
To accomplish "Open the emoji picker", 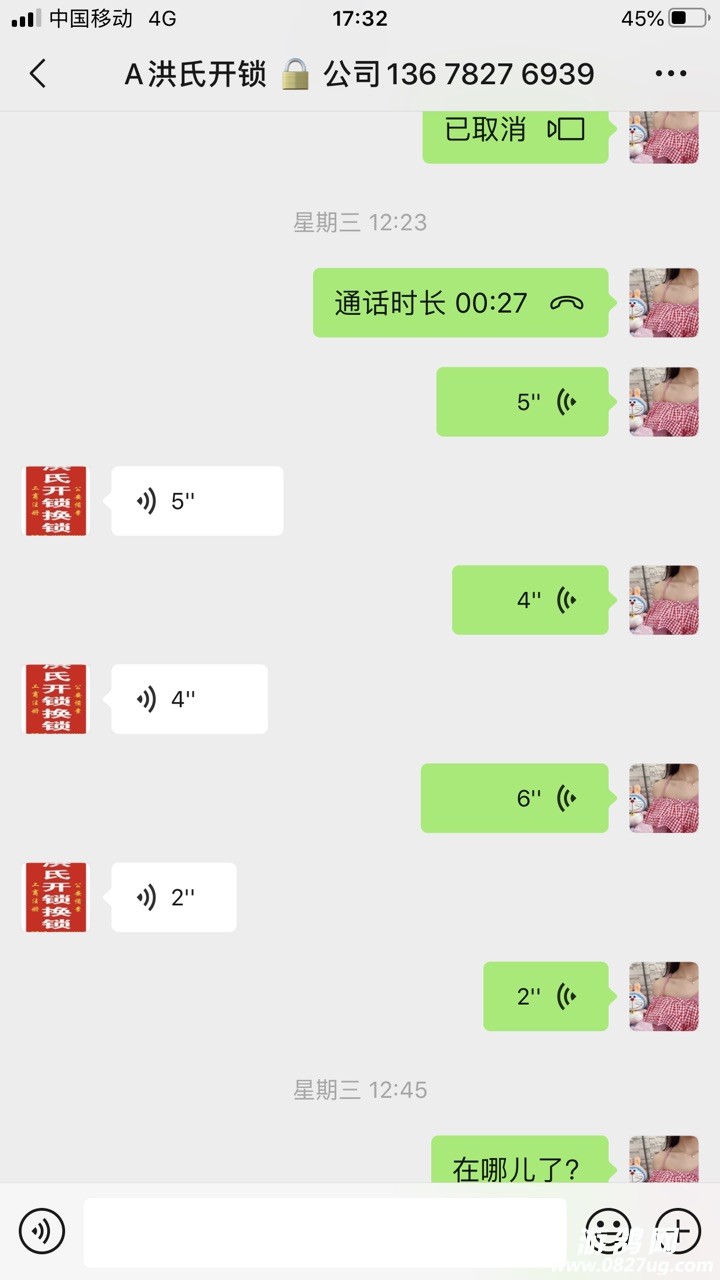I will pos(607,1231).
